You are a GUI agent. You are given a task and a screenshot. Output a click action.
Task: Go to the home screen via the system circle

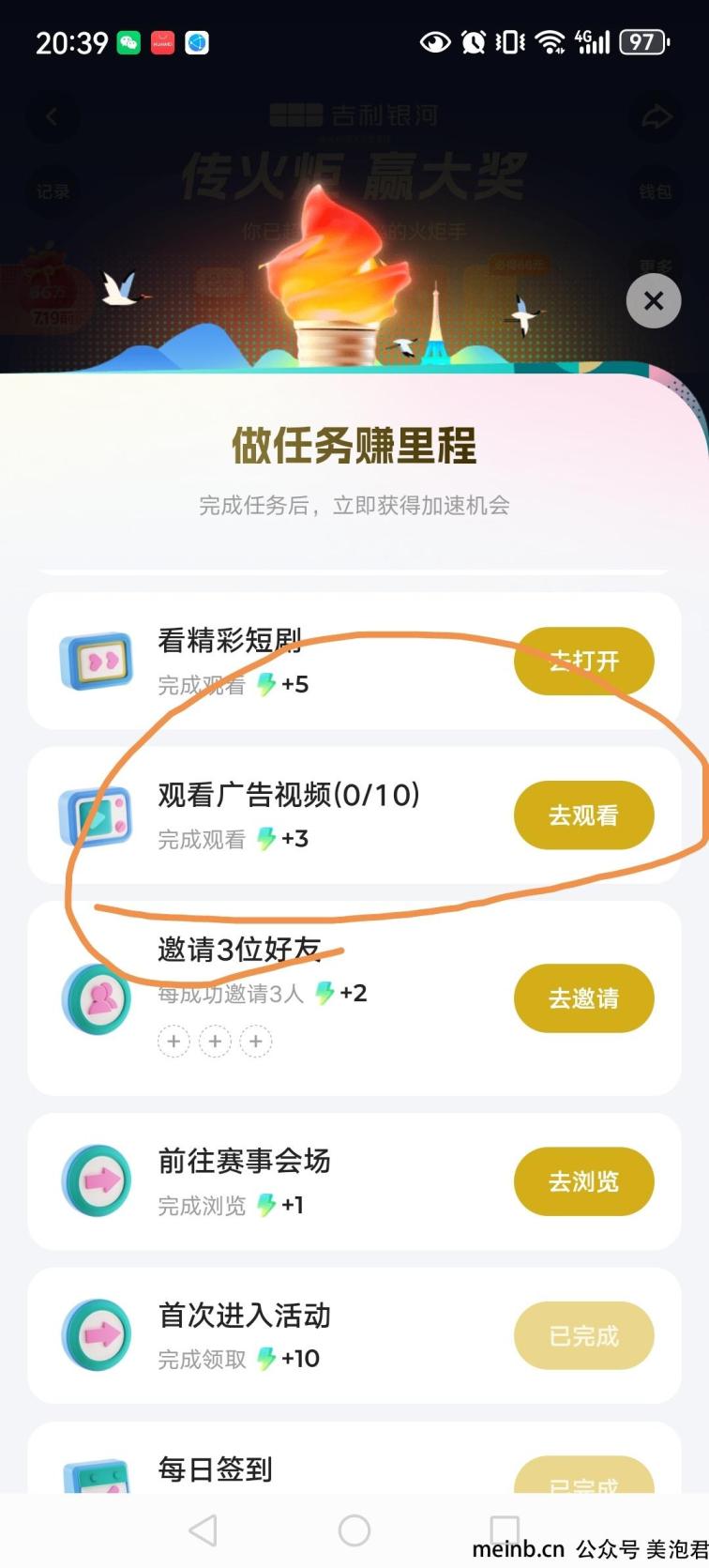pos(354,1530)
